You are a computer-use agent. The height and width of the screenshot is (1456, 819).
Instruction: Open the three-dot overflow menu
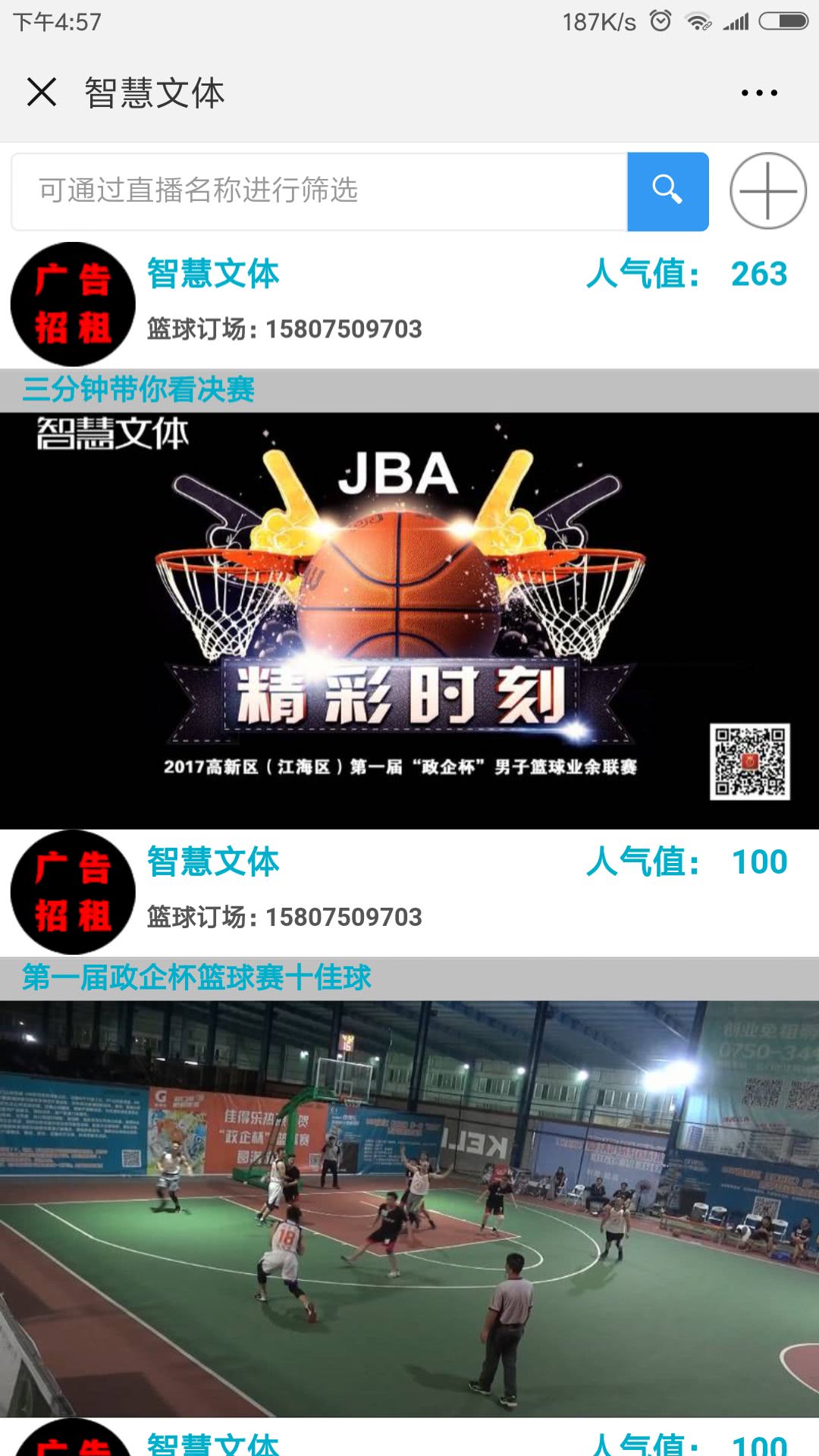point(759,93)
